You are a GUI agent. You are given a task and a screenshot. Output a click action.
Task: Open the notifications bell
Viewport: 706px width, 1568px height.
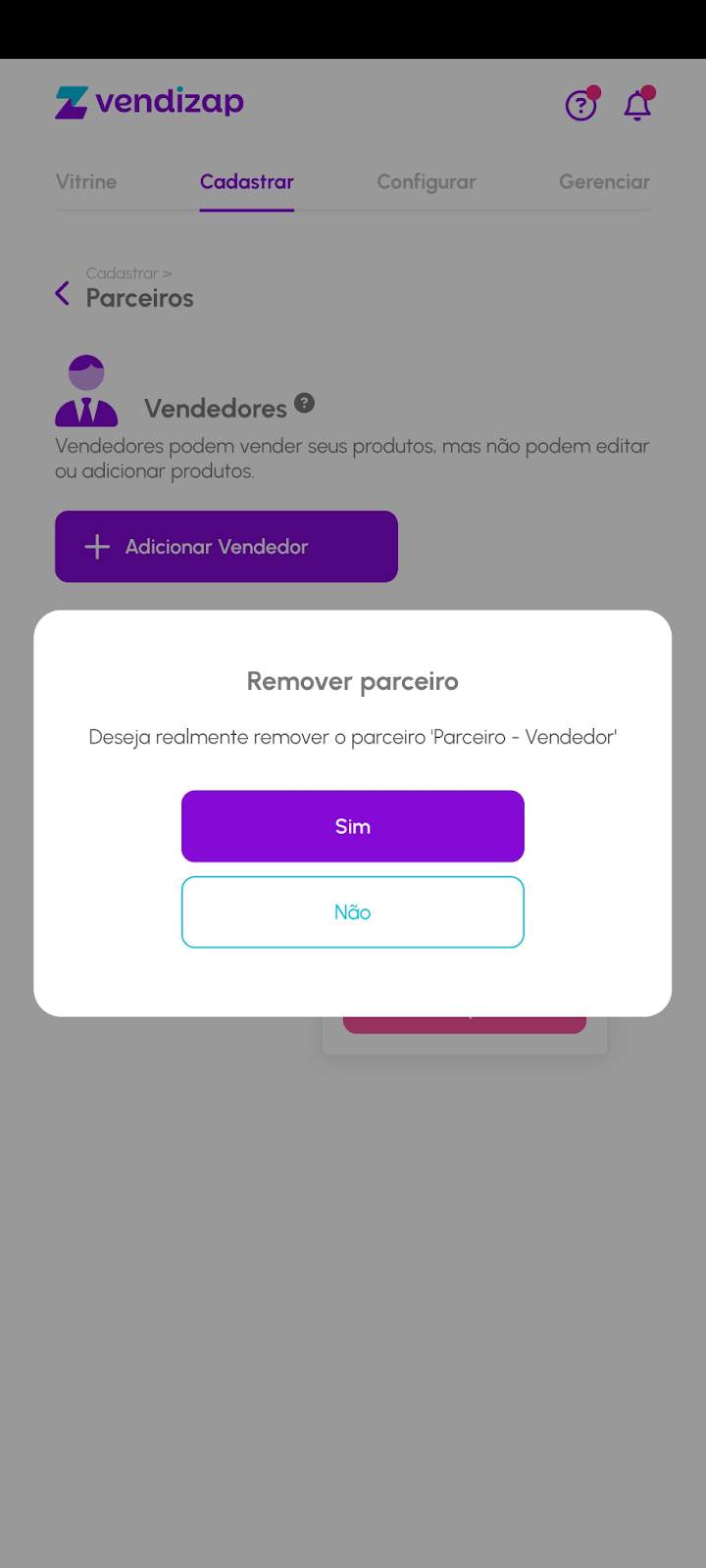tap(637, 104)
